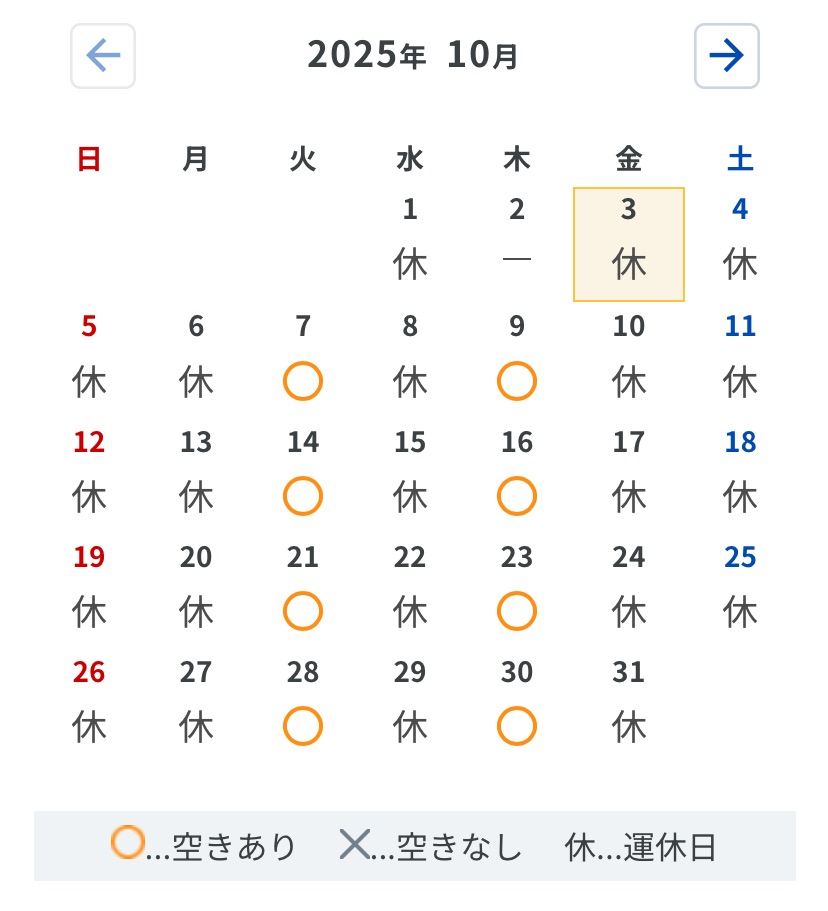Image resolution: width=828 pixels, height=911 pixels.
Task: Choose October 23 on the calendar
Action: [x=516, y=611]
